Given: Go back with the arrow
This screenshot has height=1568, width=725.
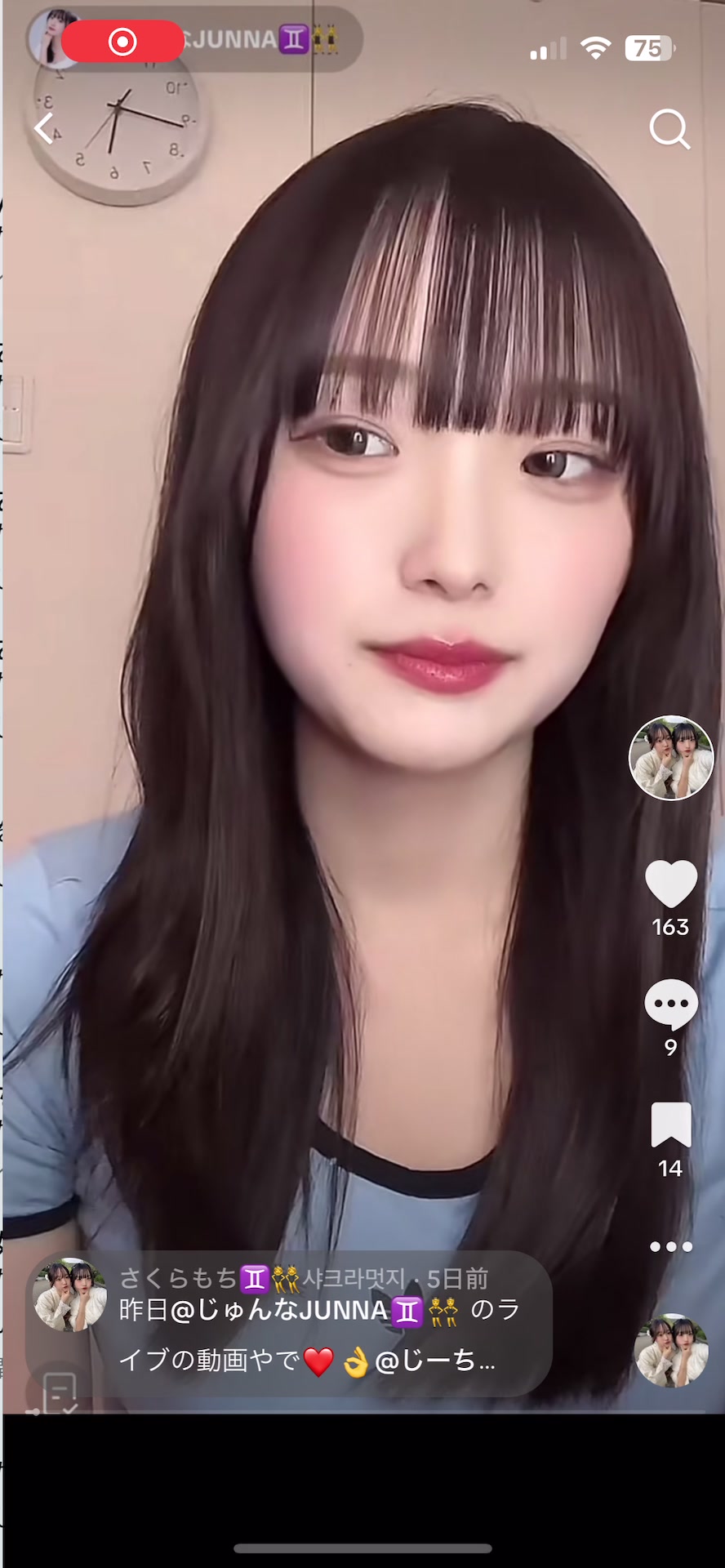Looking at the screenshot, I should point(45,129).
